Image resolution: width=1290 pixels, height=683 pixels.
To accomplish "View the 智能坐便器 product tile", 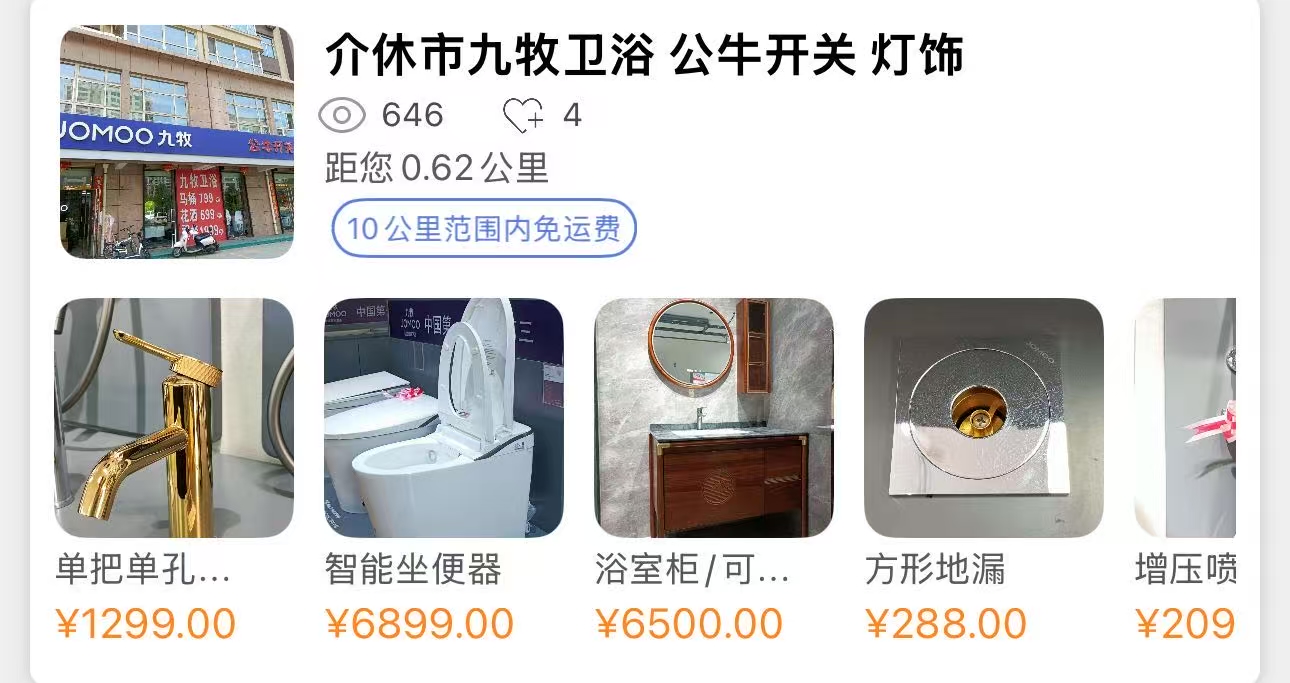I will point(443,418).
